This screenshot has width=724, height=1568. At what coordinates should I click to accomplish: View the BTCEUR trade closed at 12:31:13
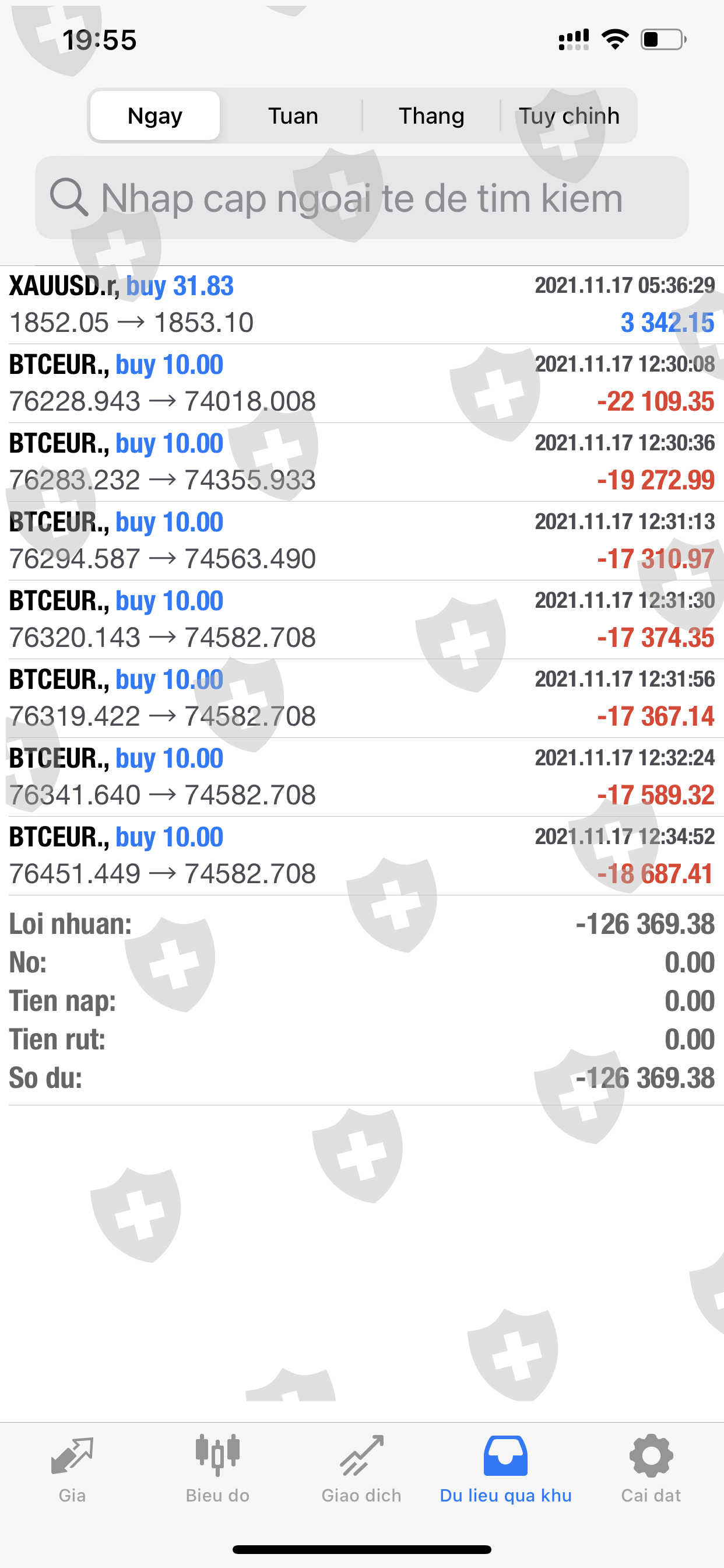(x=361, y=541)
